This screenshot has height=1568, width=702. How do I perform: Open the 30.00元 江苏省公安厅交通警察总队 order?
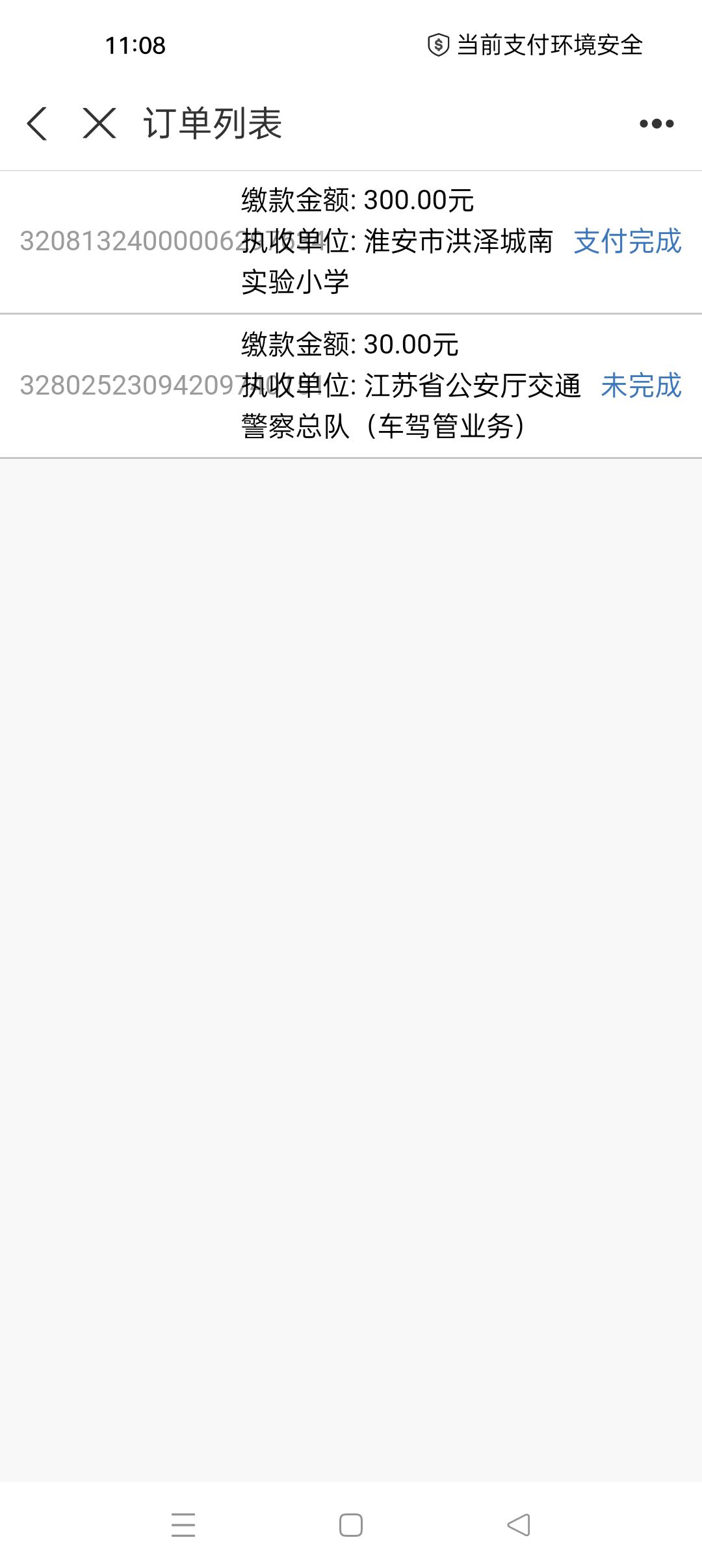tap(351, 386)
